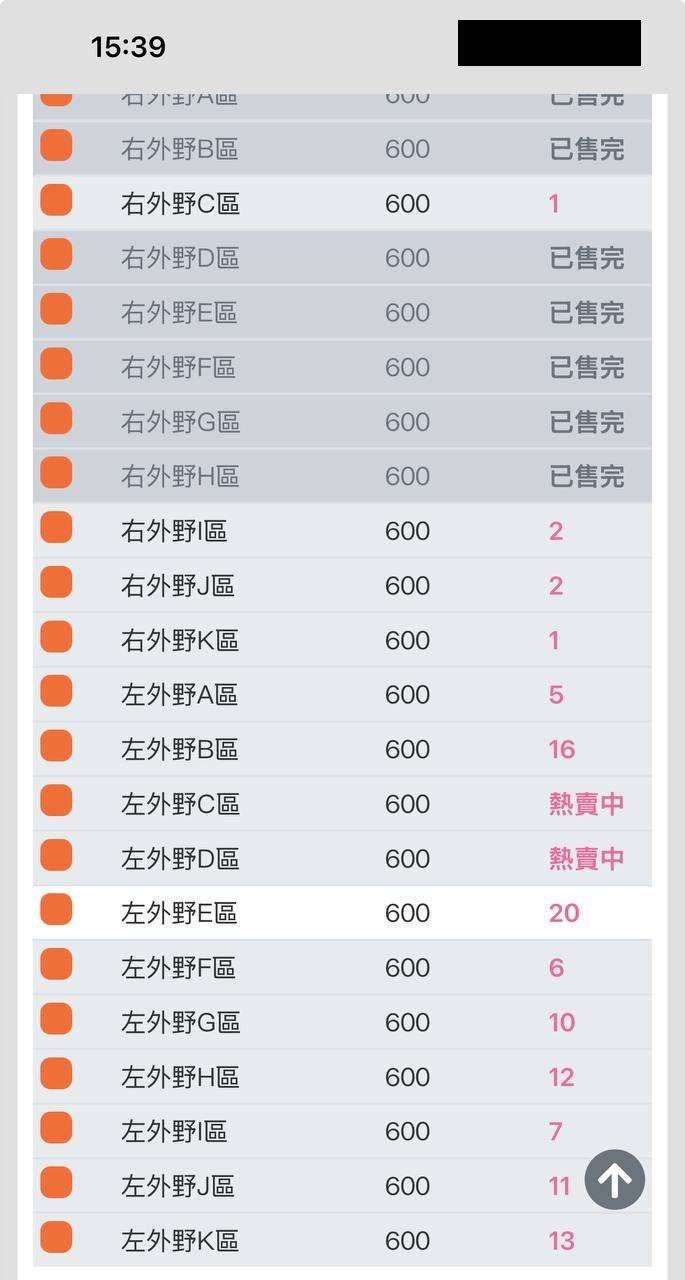Select the 左外野H區 row
685x1280 pixels.
(x=180, y=1077)
